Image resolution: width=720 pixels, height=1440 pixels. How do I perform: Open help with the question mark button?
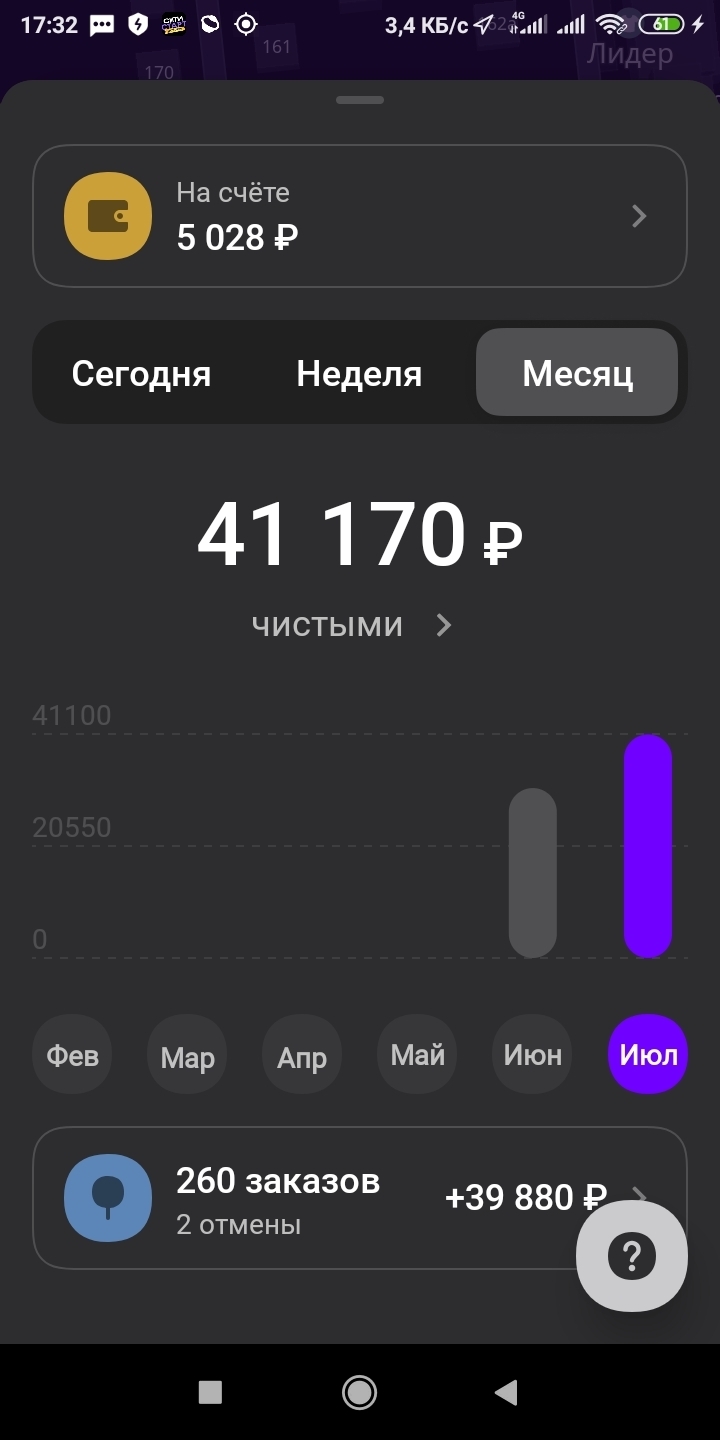632,1255
